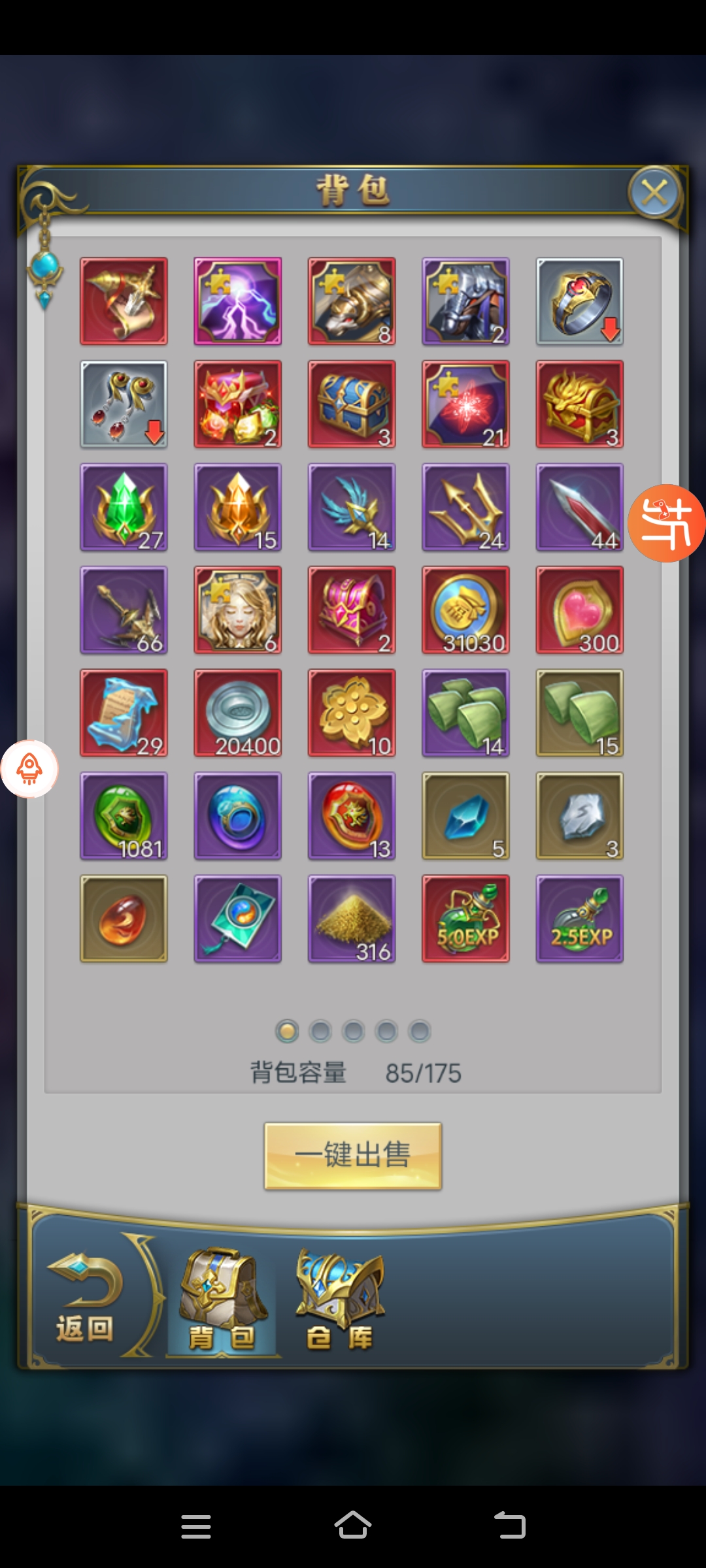Select the pink heart item with 300
Screen dimensions: 706x1568
click(x=579, y=610)
